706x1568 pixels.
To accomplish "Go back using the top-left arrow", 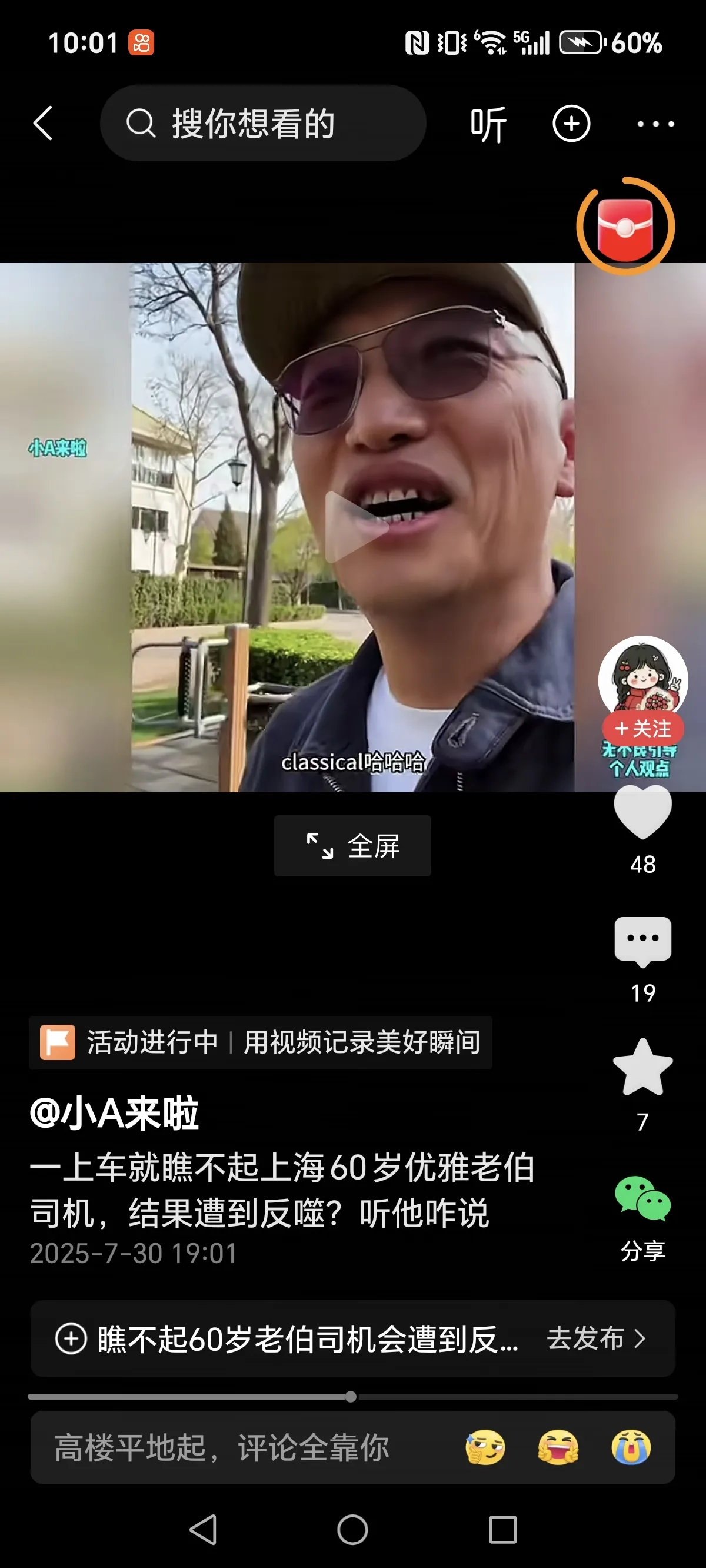I will [x=42, y=124].
